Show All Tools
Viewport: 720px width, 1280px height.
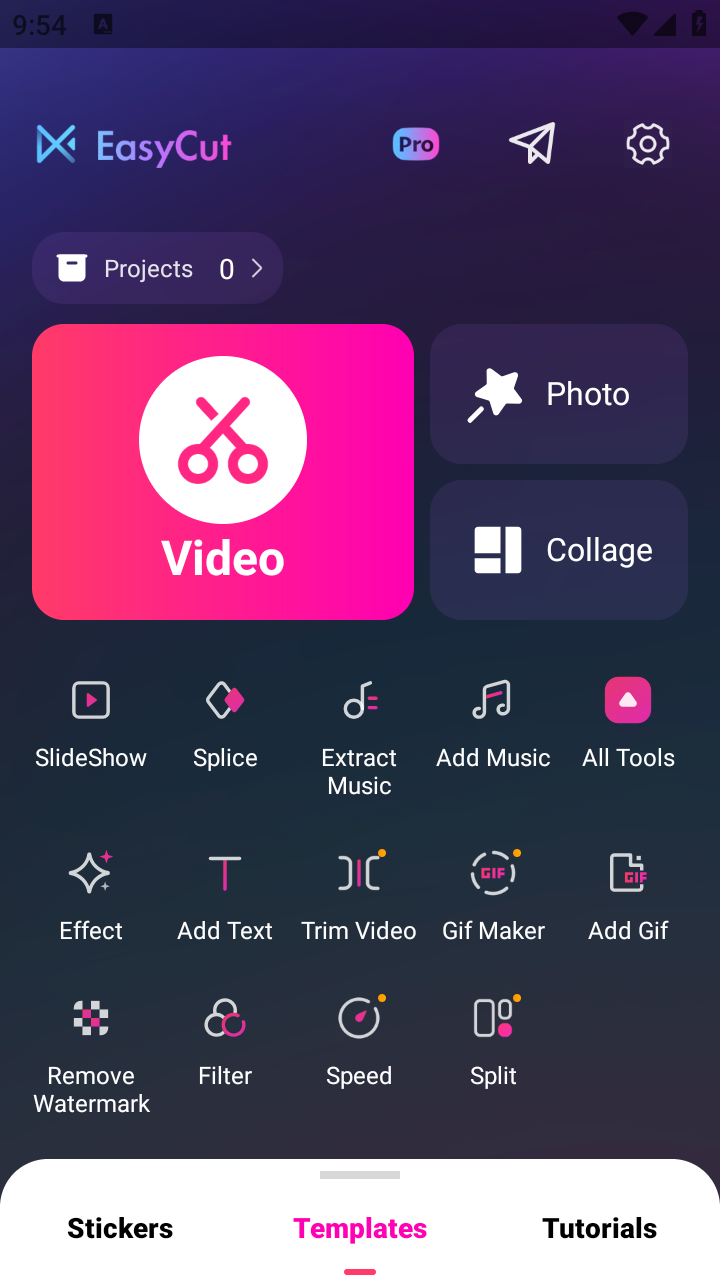628,722
